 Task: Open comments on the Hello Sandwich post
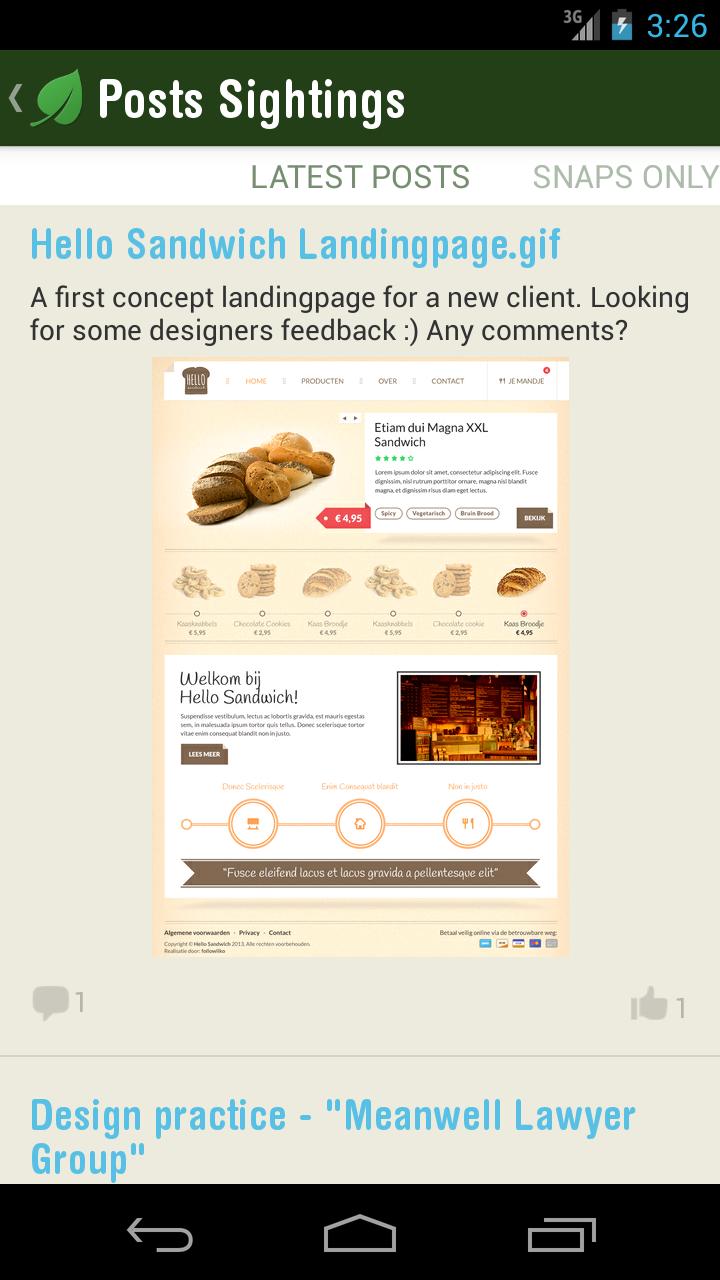(57, 1002)
